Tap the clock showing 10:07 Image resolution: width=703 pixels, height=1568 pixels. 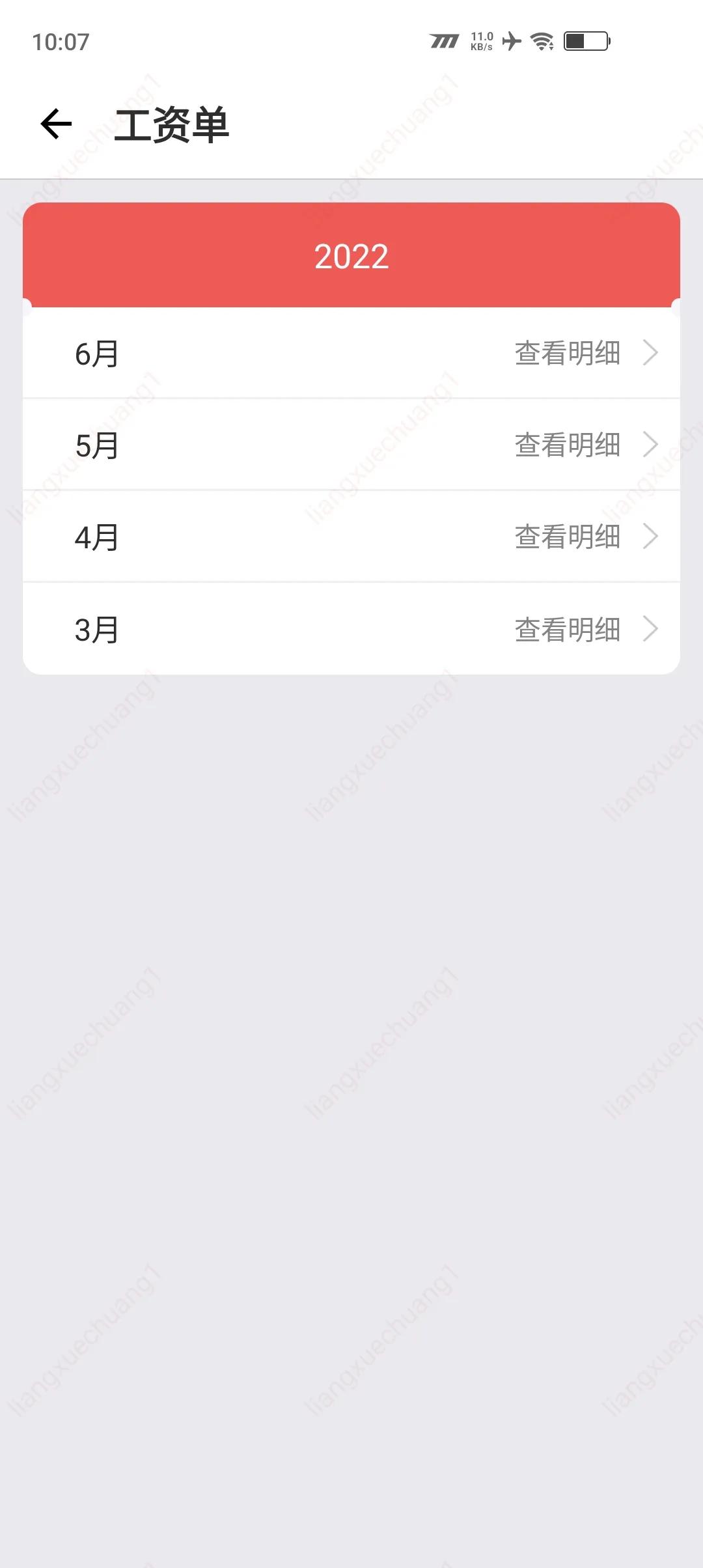(x=60, y=44)
